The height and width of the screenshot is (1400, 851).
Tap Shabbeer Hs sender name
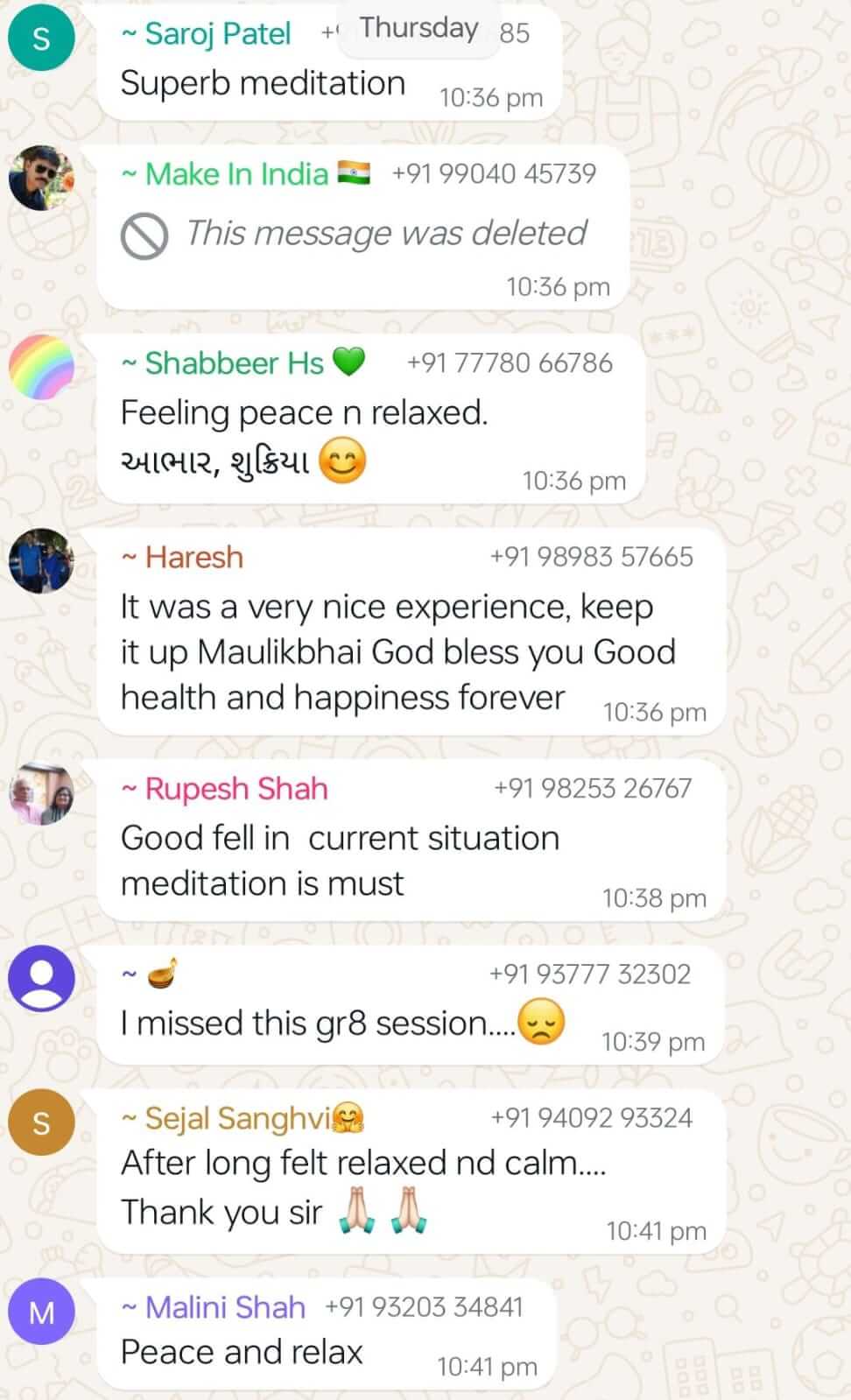pyautogui.click(x=234, y=363)
